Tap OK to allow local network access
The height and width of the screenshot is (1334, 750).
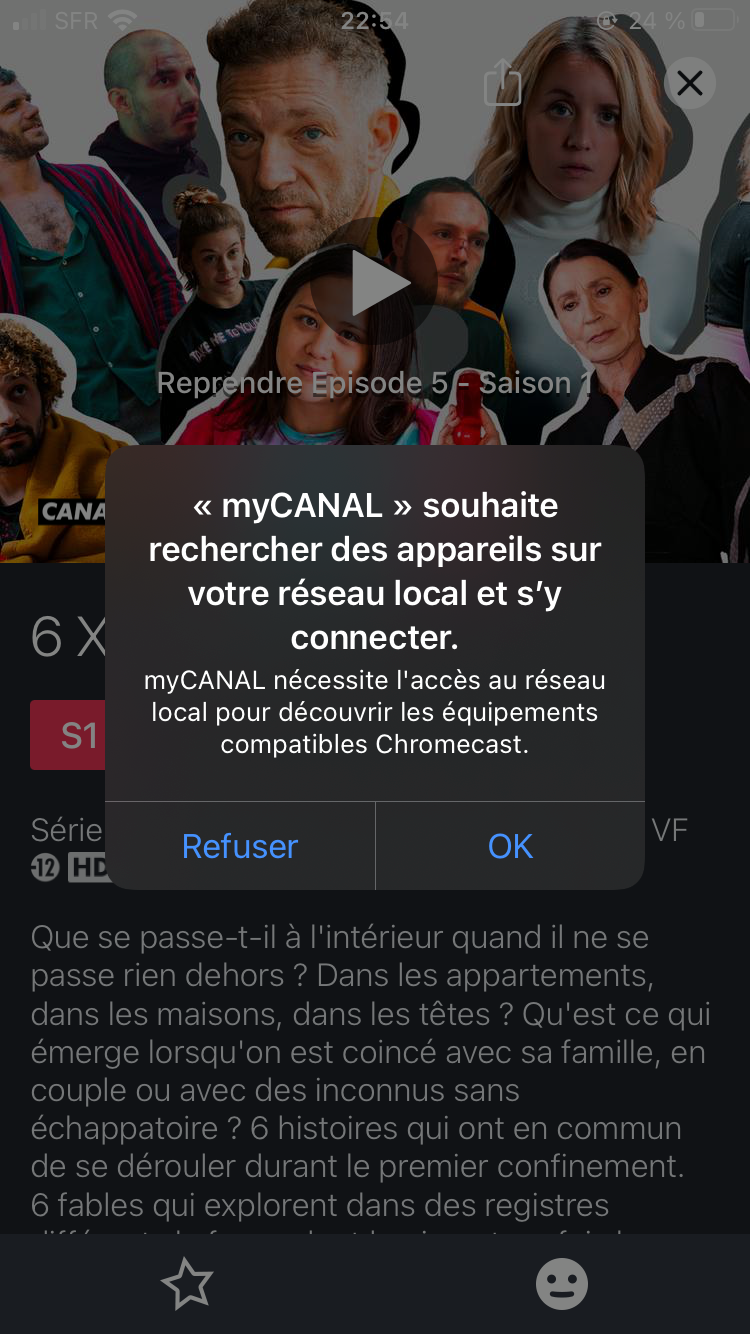coord(510,846)
